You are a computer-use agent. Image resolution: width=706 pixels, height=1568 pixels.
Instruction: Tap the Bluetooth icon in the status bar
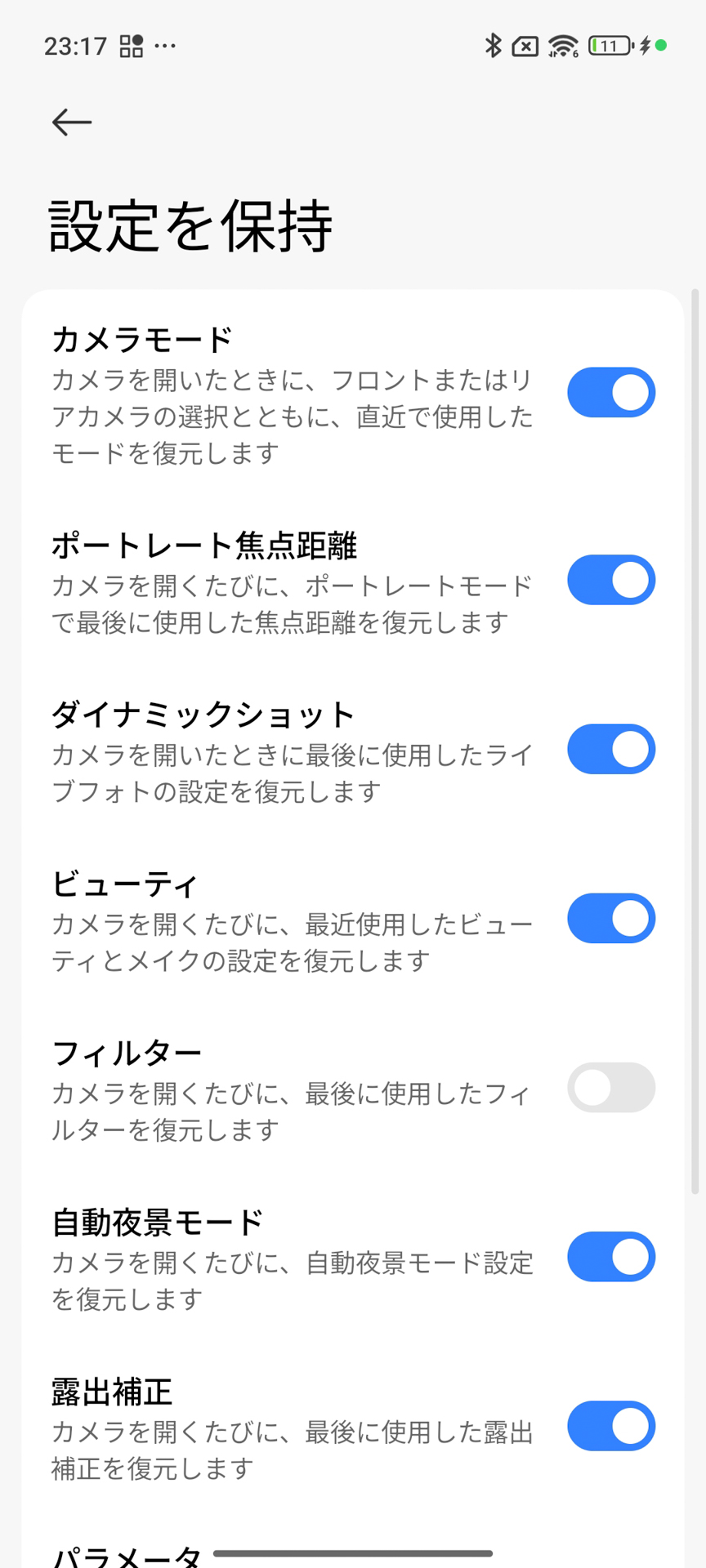(x=494, y=47)
